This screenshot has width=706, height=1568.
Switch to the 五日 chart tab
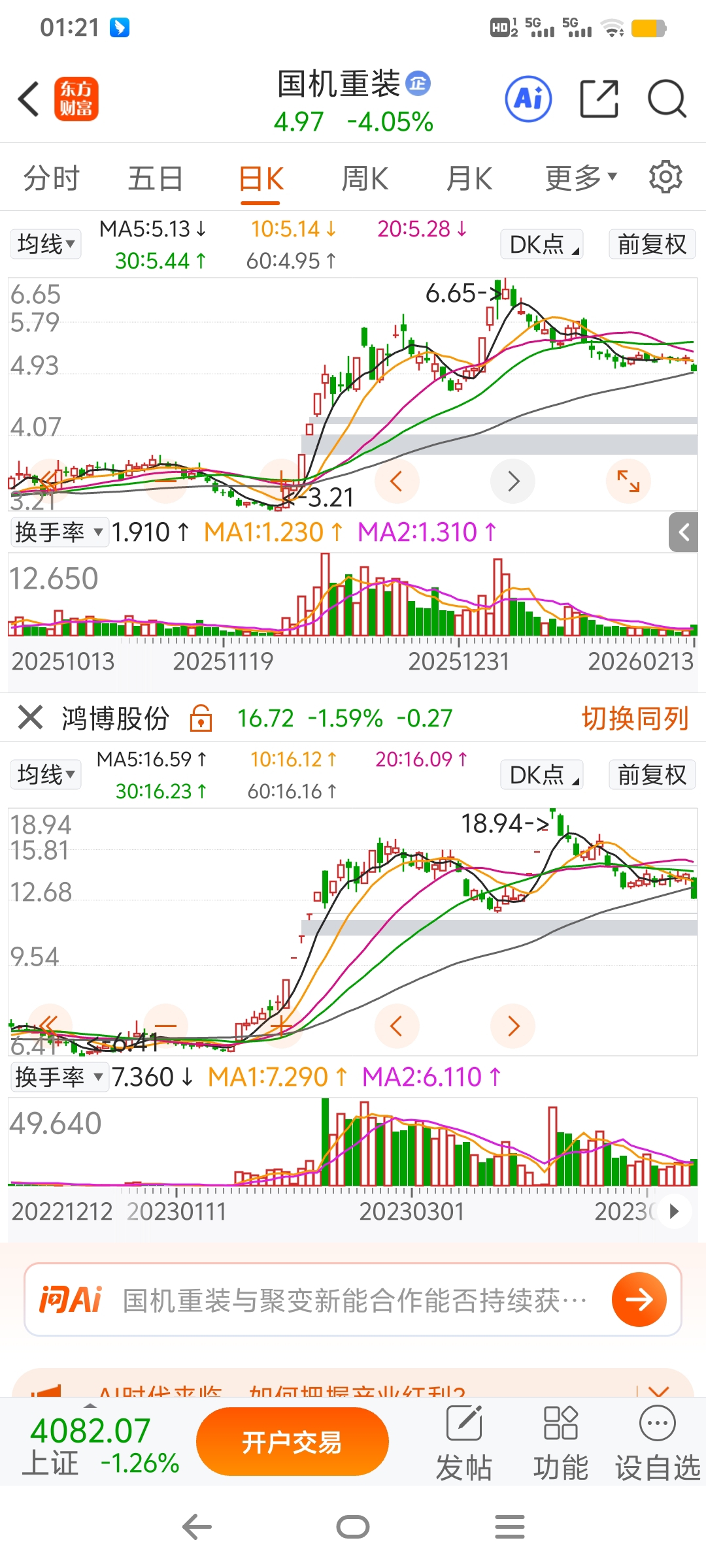pos(155,178)
